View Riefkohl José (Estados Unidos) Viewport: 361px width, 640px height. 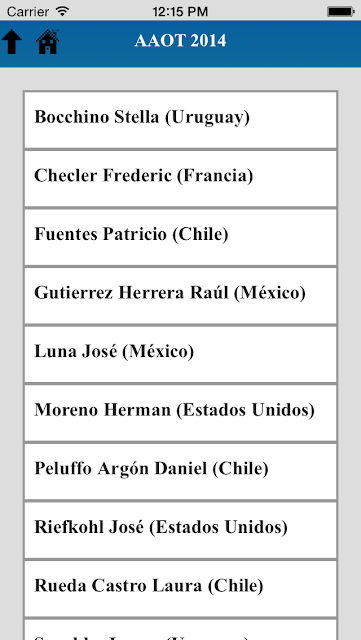[x=180, y=530]
